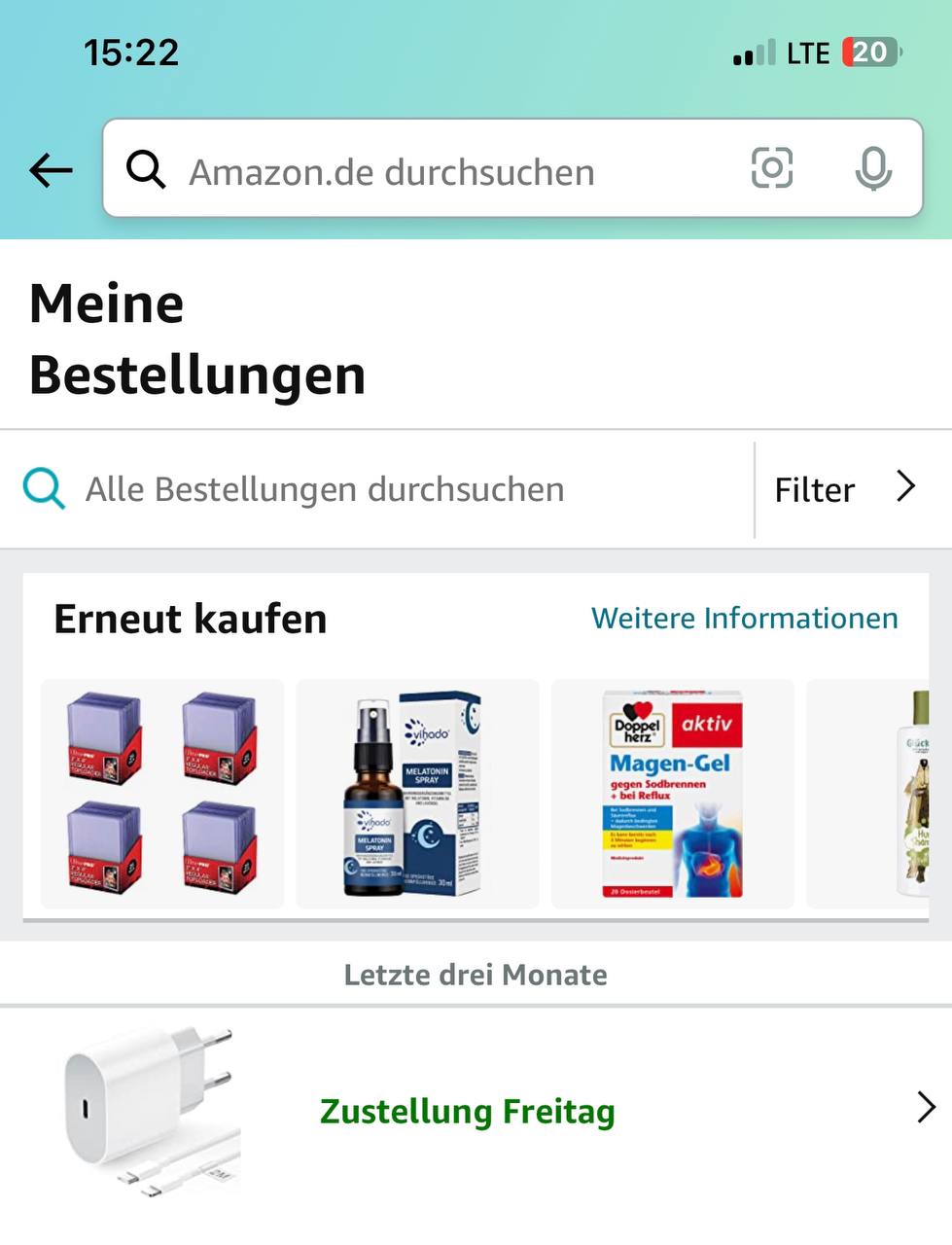The image size is (952, 1245).
Task: Start voice search with the microphone
Action: [x=873, y=169]
